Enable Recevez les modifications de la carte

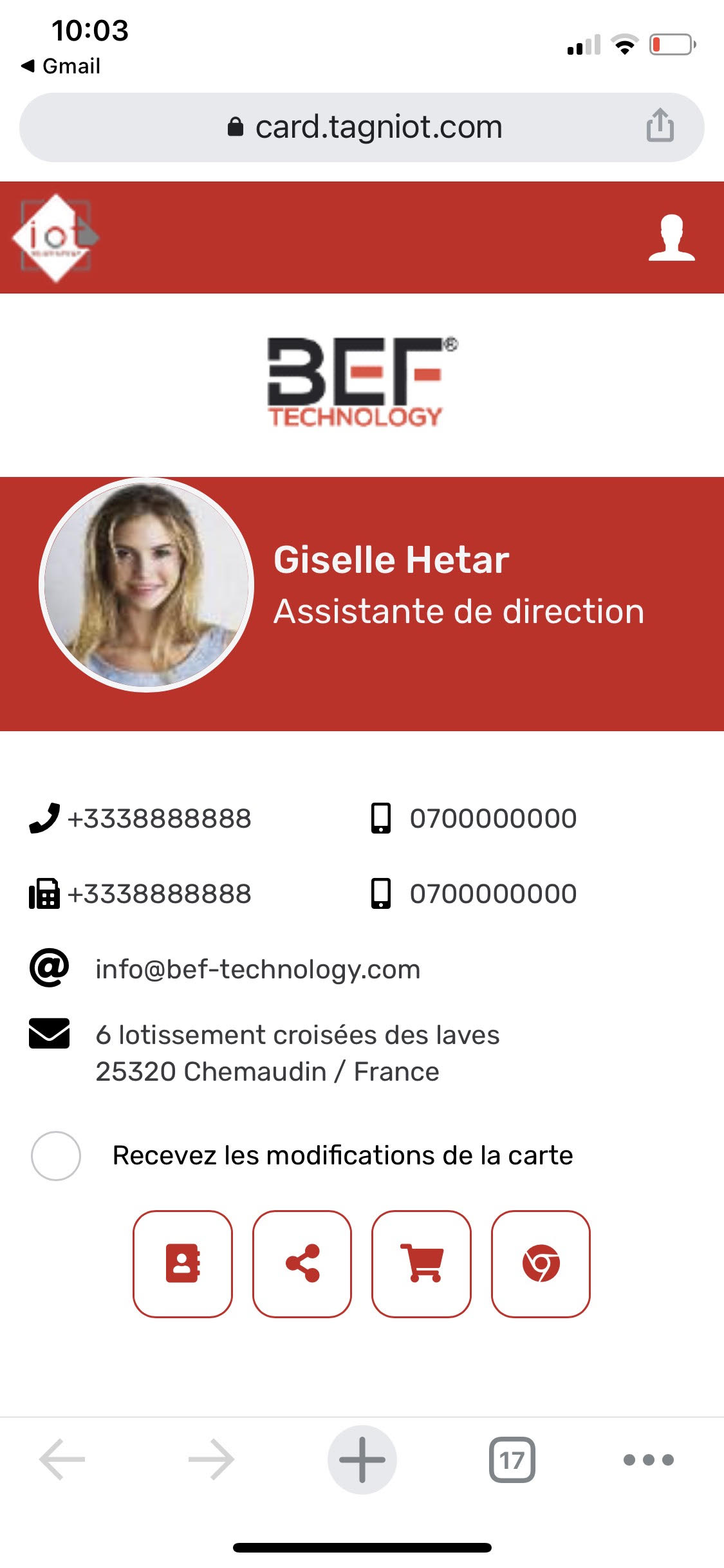(x=56, y=1155)
